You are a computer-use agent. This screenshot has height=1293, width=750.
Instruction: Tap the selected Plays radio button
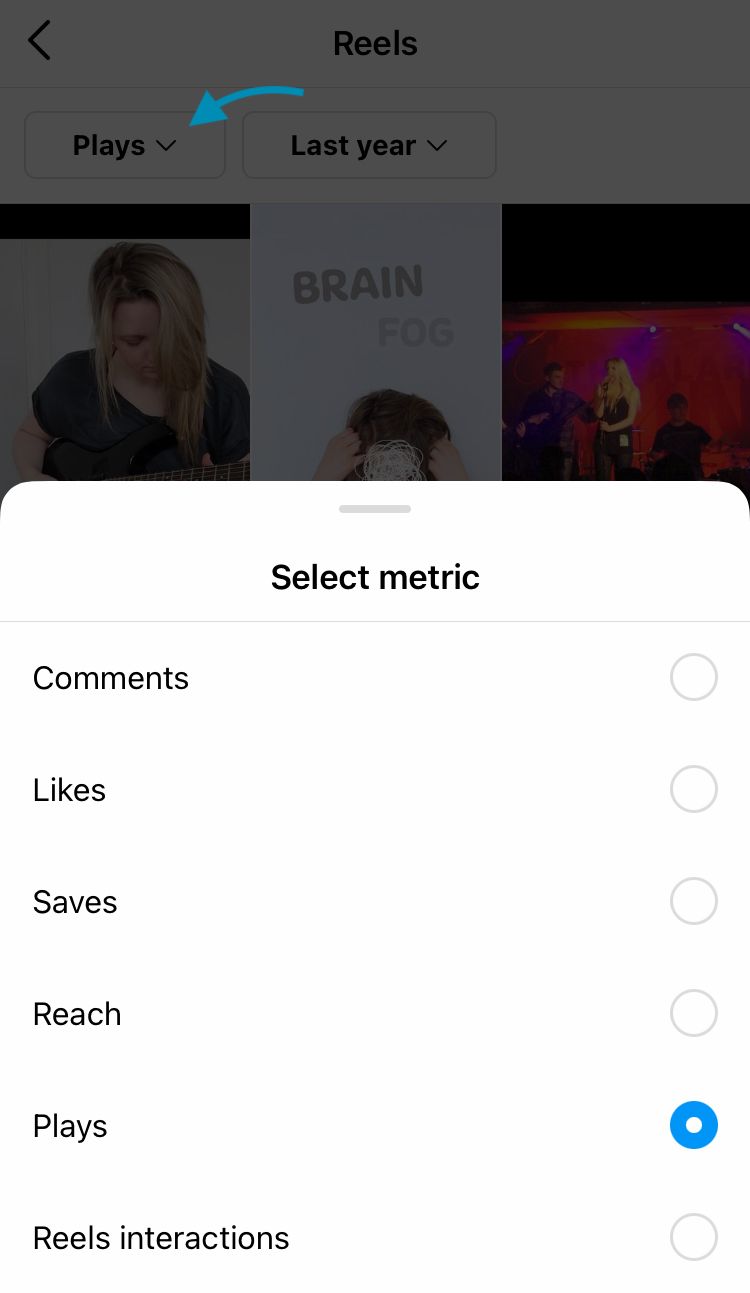(694, 1125)
